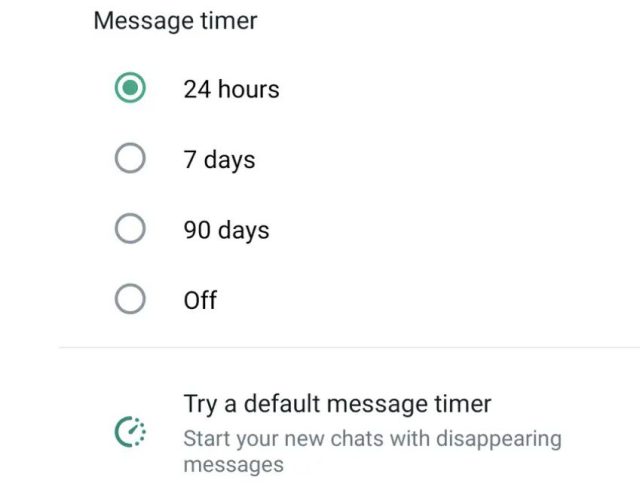Choose the 7 days timer option
Screen dimensions: 640x486
tap(130, 158)
